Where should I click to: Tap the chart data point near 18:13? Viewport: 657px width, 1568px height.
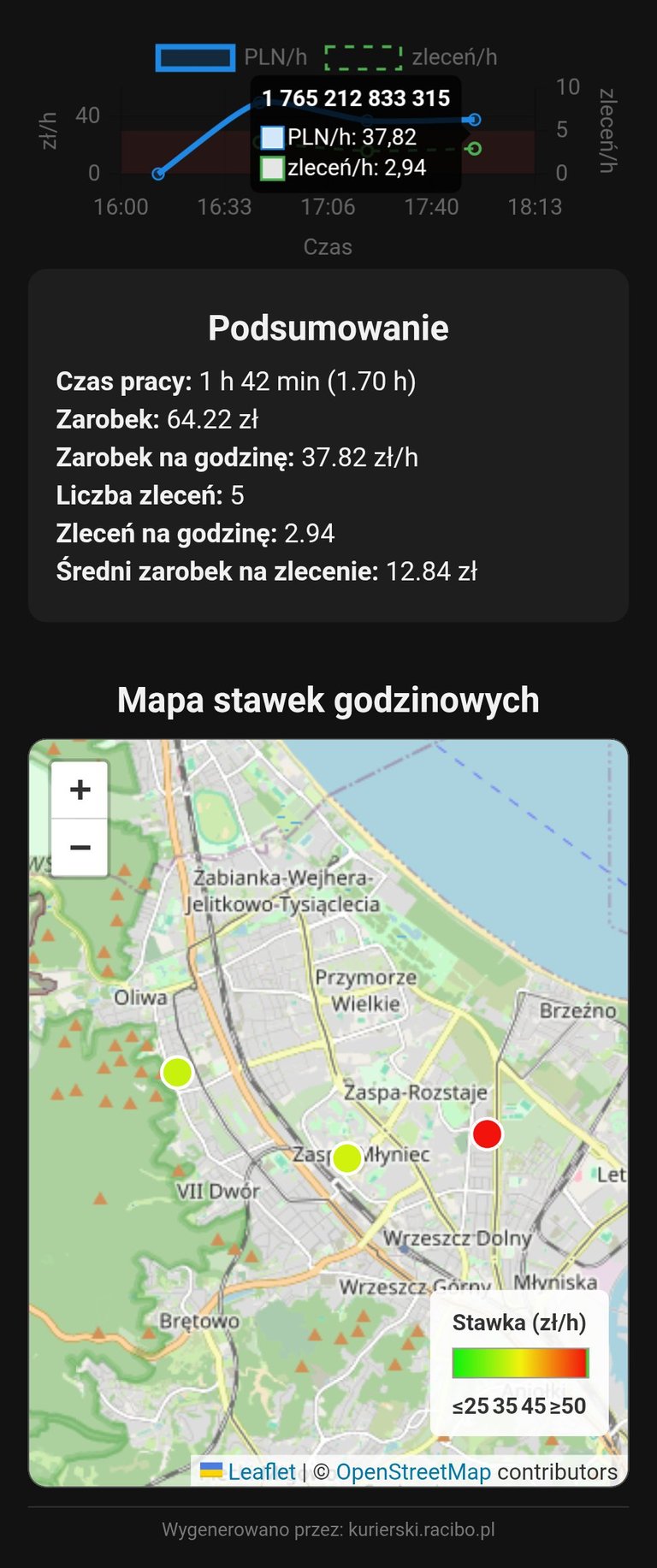pos(475,120)
